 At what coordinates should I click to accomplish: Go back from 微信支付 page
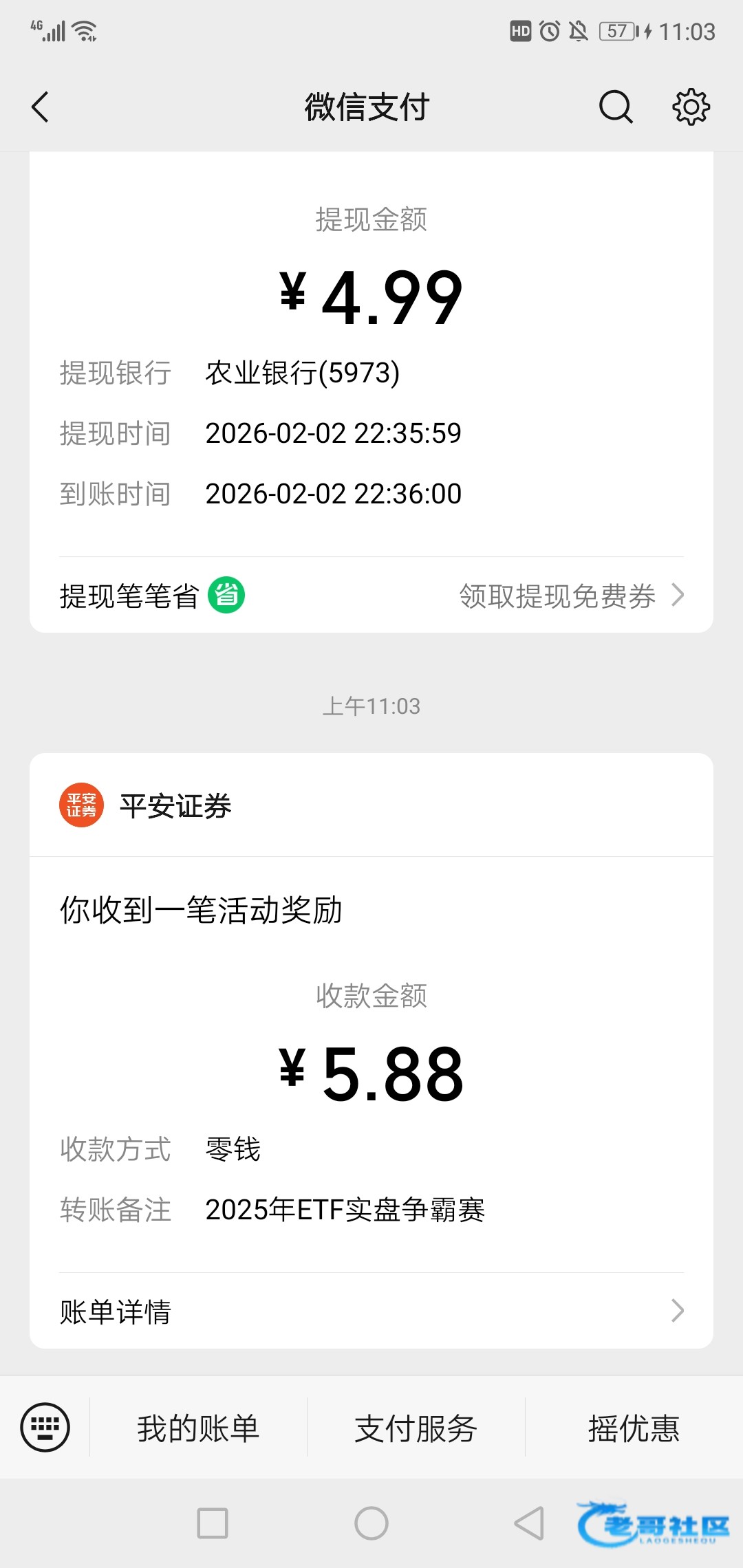click(x=41, y=107)
